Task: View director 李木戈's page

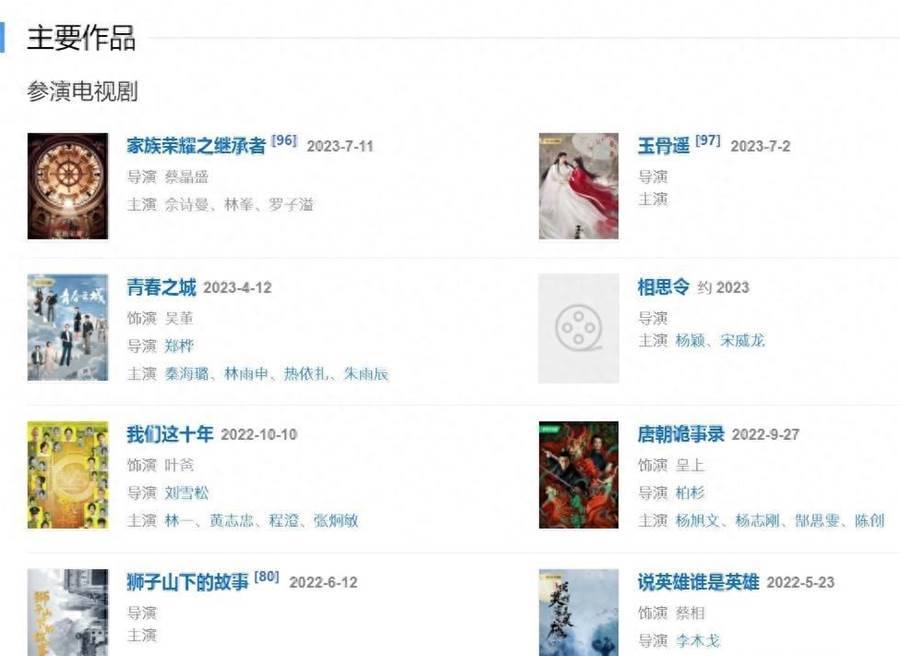Action: [698, 640]
